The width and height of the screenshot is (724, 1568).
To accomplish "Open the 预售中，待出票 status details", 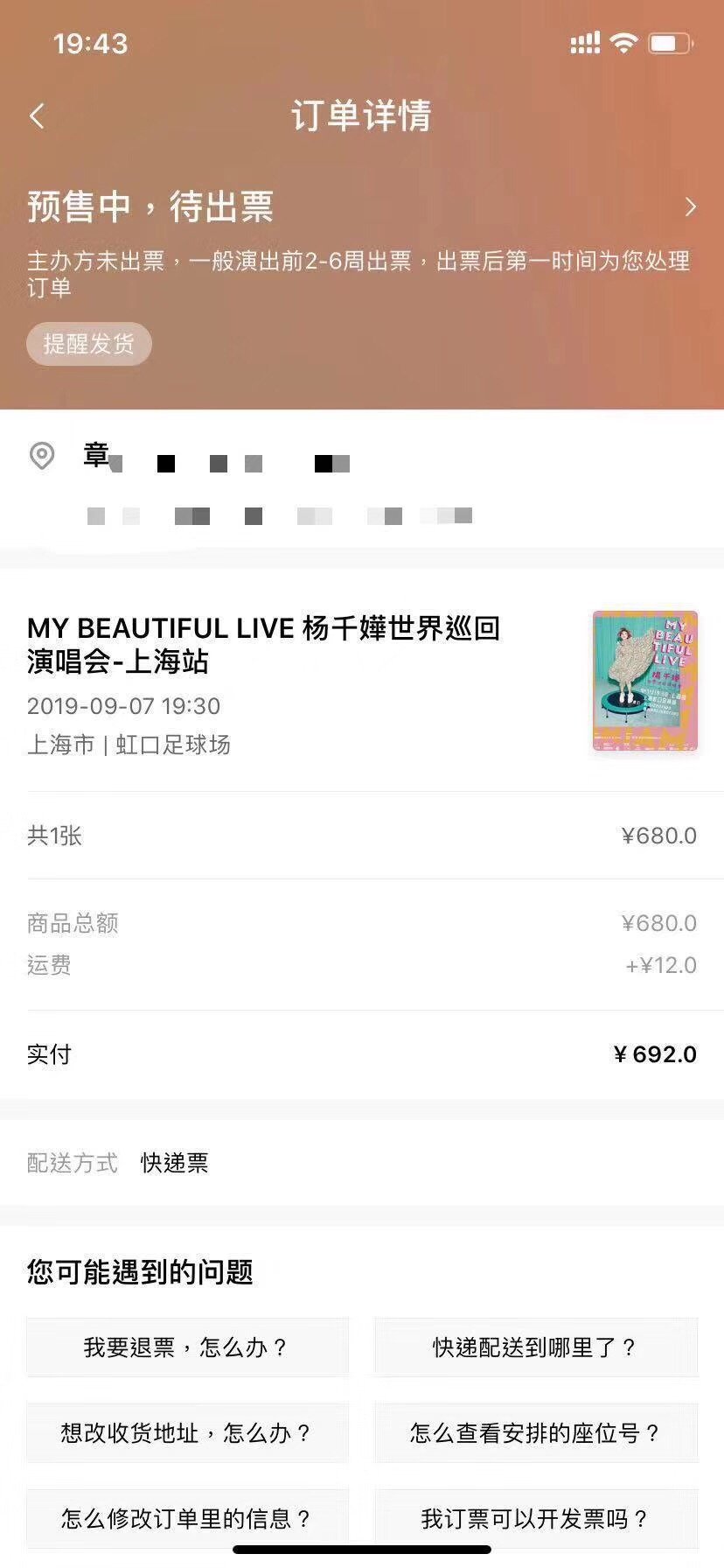I will (x=690, y=207).
